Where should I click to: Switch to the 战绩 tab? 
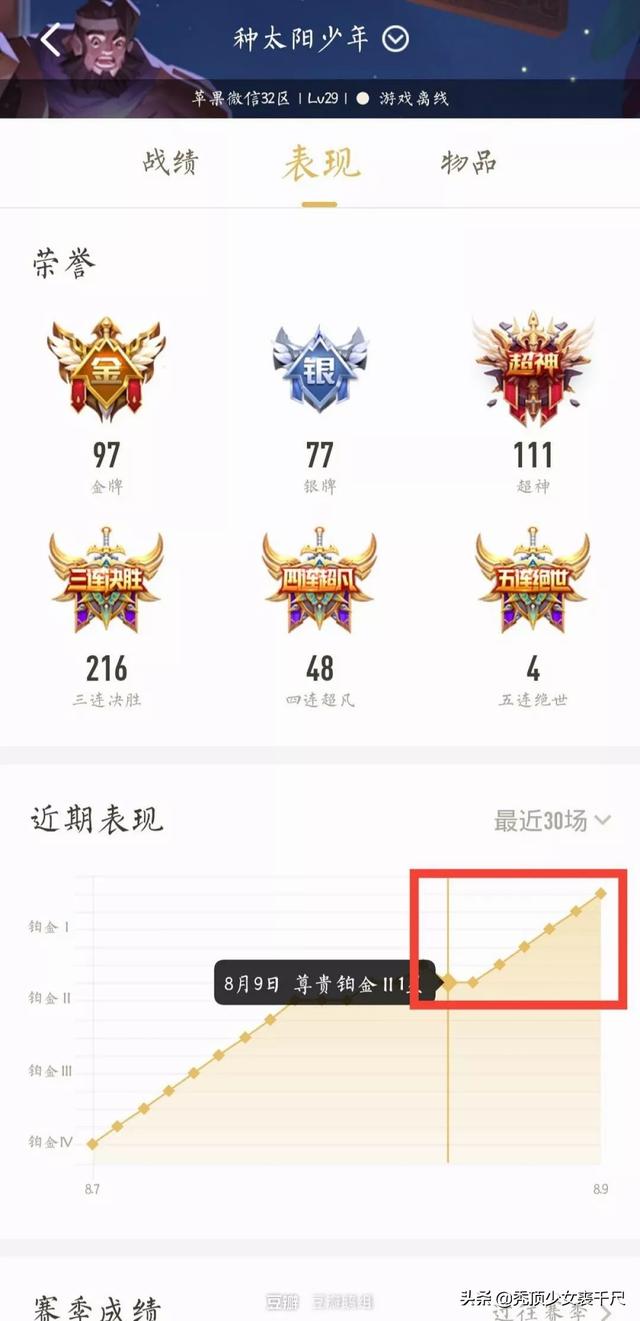click(170, 163)
